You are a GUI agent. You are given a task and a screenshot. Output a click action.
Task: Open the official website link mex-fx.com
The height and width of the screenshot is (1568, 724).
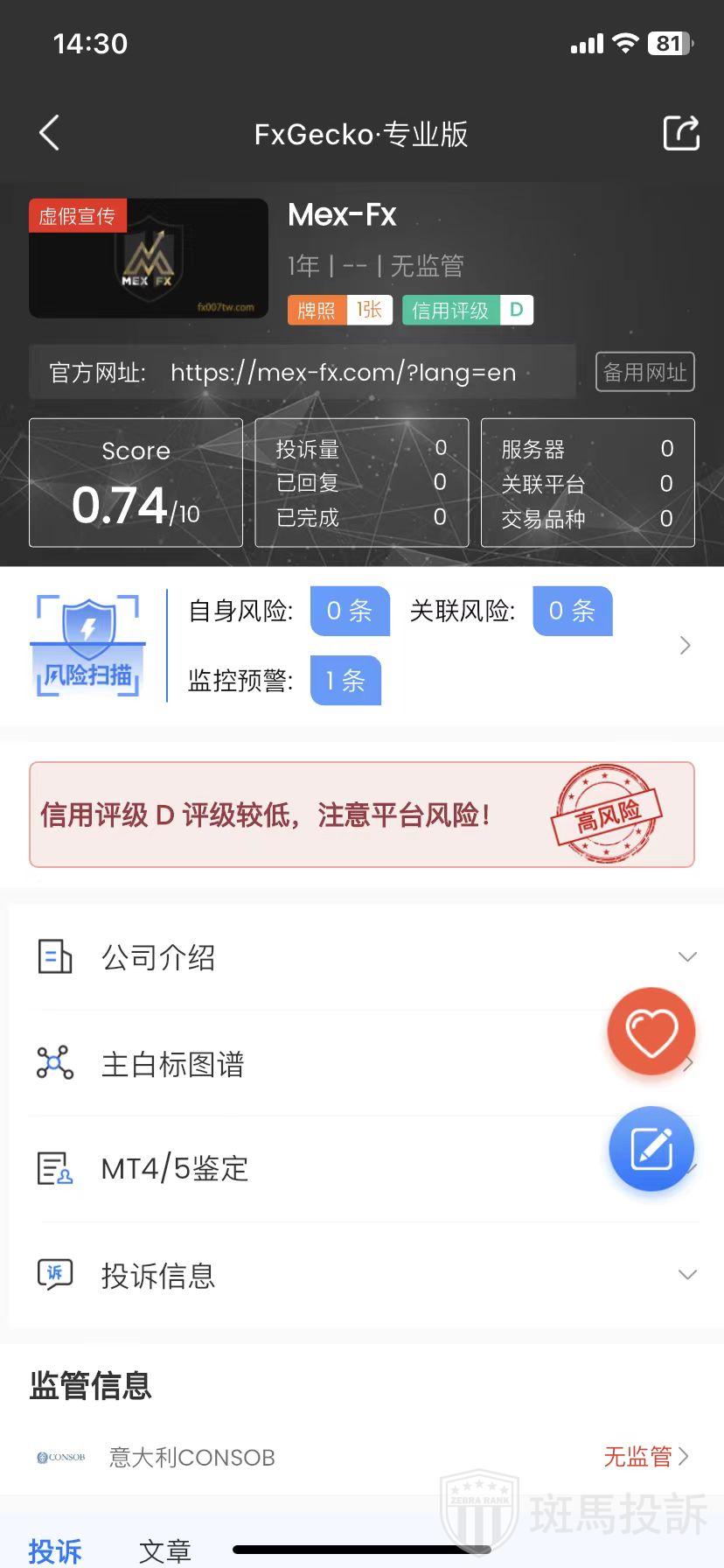coord(343,373)
